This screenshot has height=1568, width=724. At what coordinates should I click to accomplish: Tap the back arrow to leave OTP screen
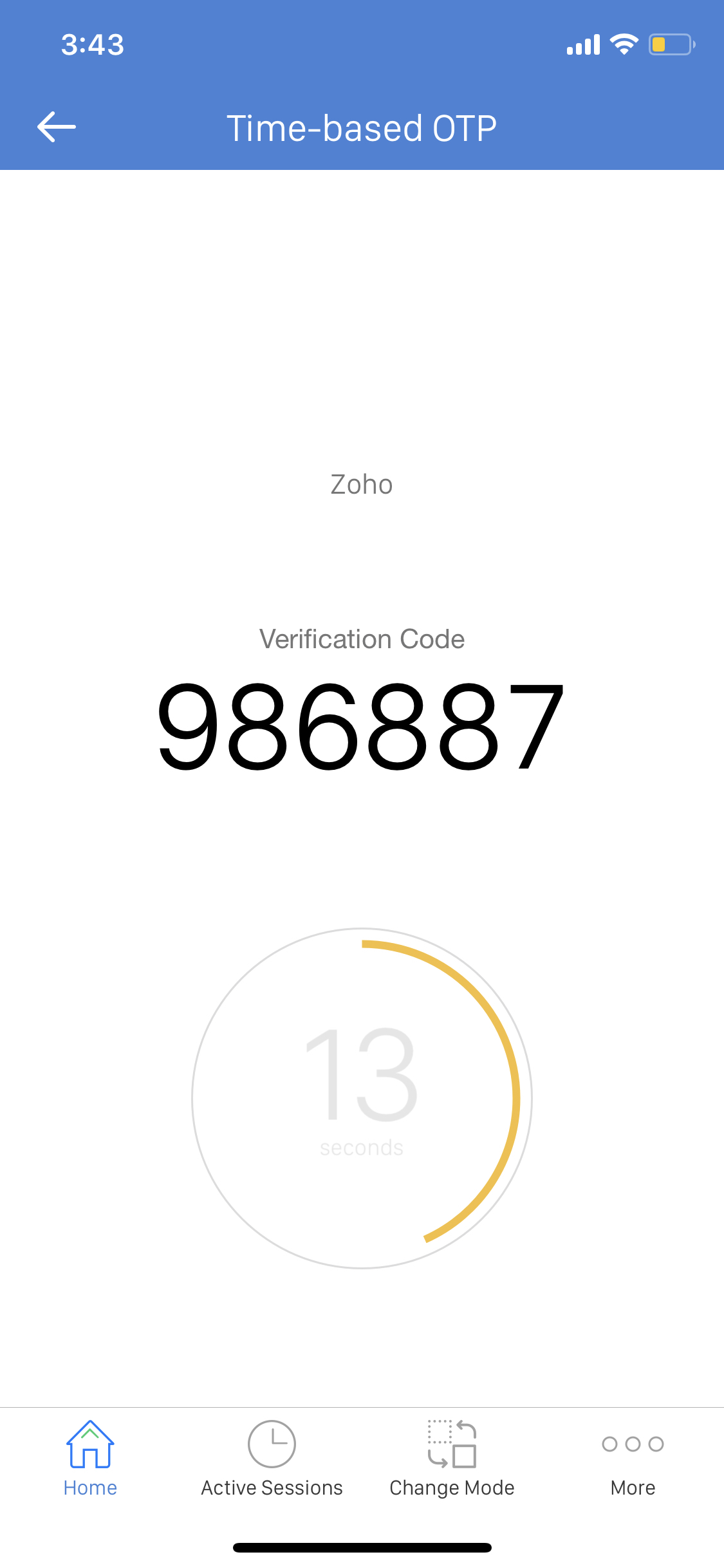coord(57,127)
